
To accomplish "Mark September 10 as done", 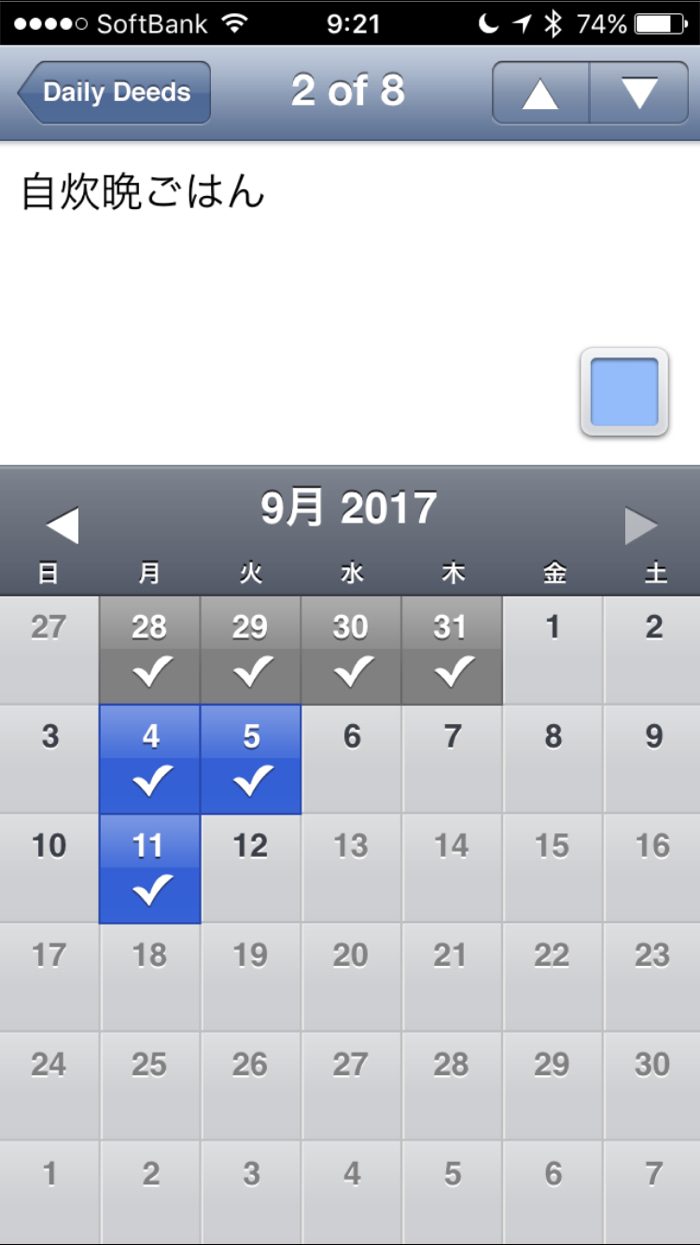I will [49, 868].
